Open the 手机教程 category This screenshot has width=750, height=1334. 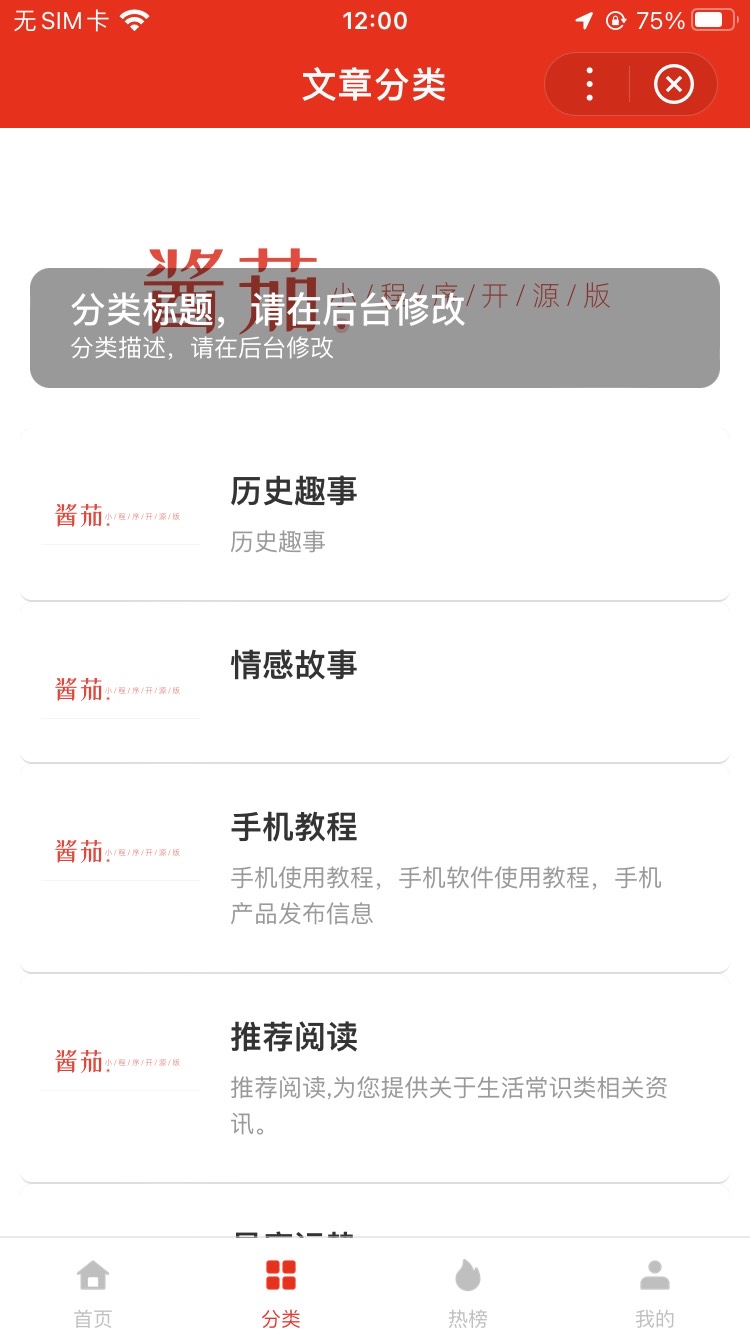tap(375, 870)
